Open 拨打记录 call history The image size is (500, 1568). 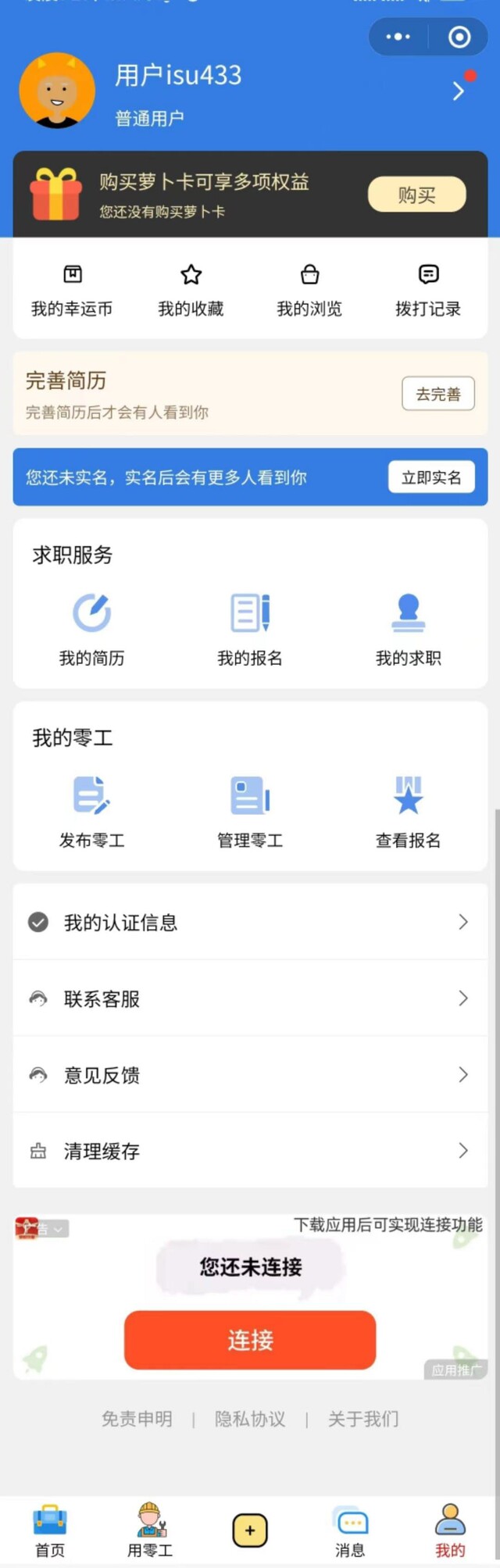tap(428, 291)
